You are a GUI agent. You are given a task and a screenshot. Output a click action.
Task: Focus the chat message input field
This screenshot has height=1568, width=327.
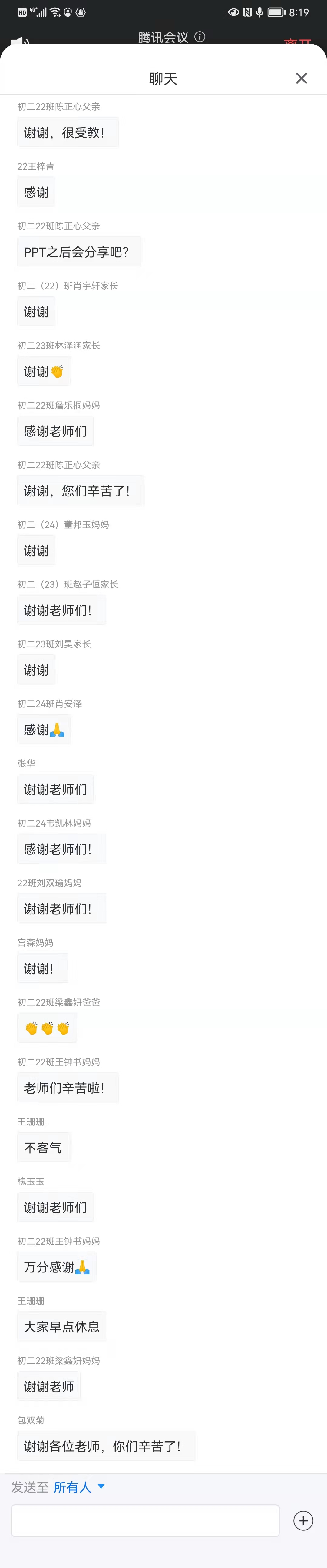pyautogui.click(x=145, y=1520)
